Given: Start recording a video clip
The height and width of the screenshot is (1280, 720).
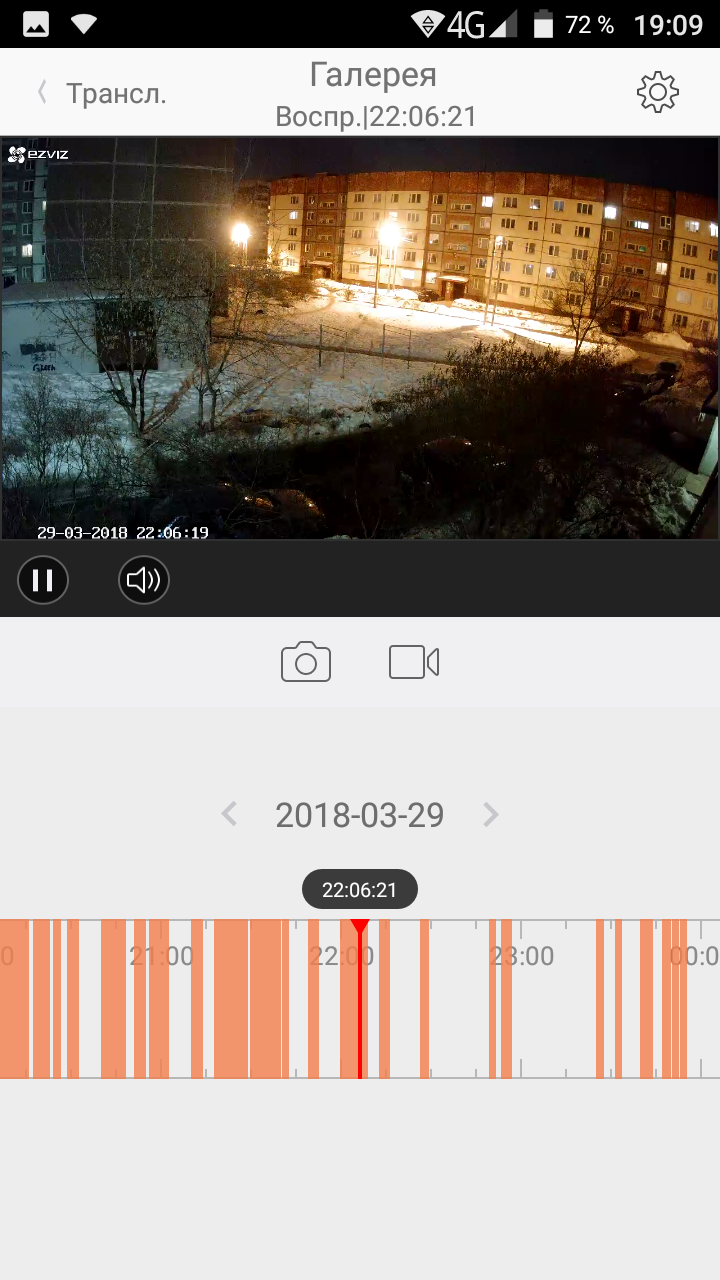Looking at the screenshot, I should tap(414, 662).
